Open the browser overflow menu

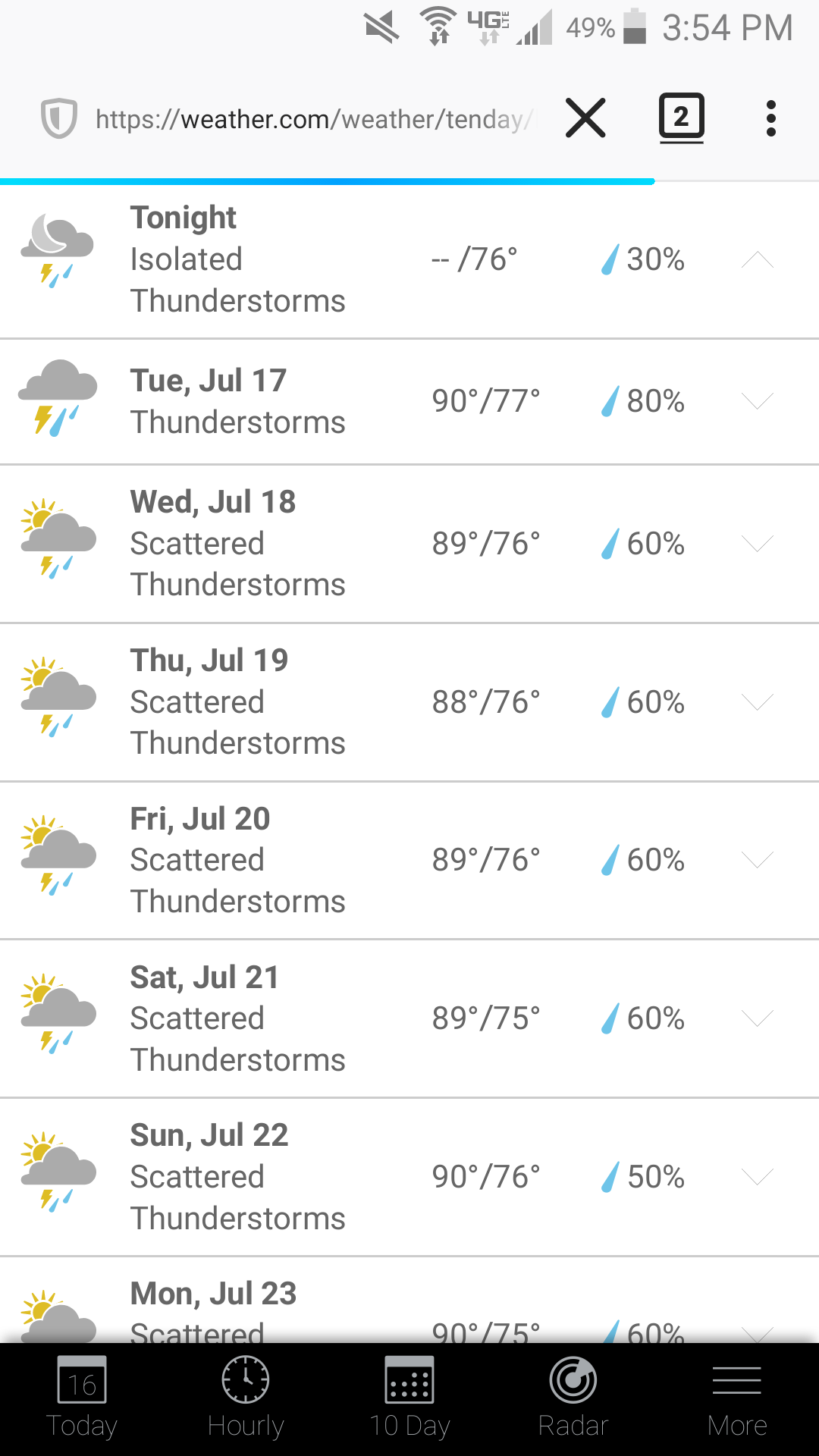click(x=770, y=118)
